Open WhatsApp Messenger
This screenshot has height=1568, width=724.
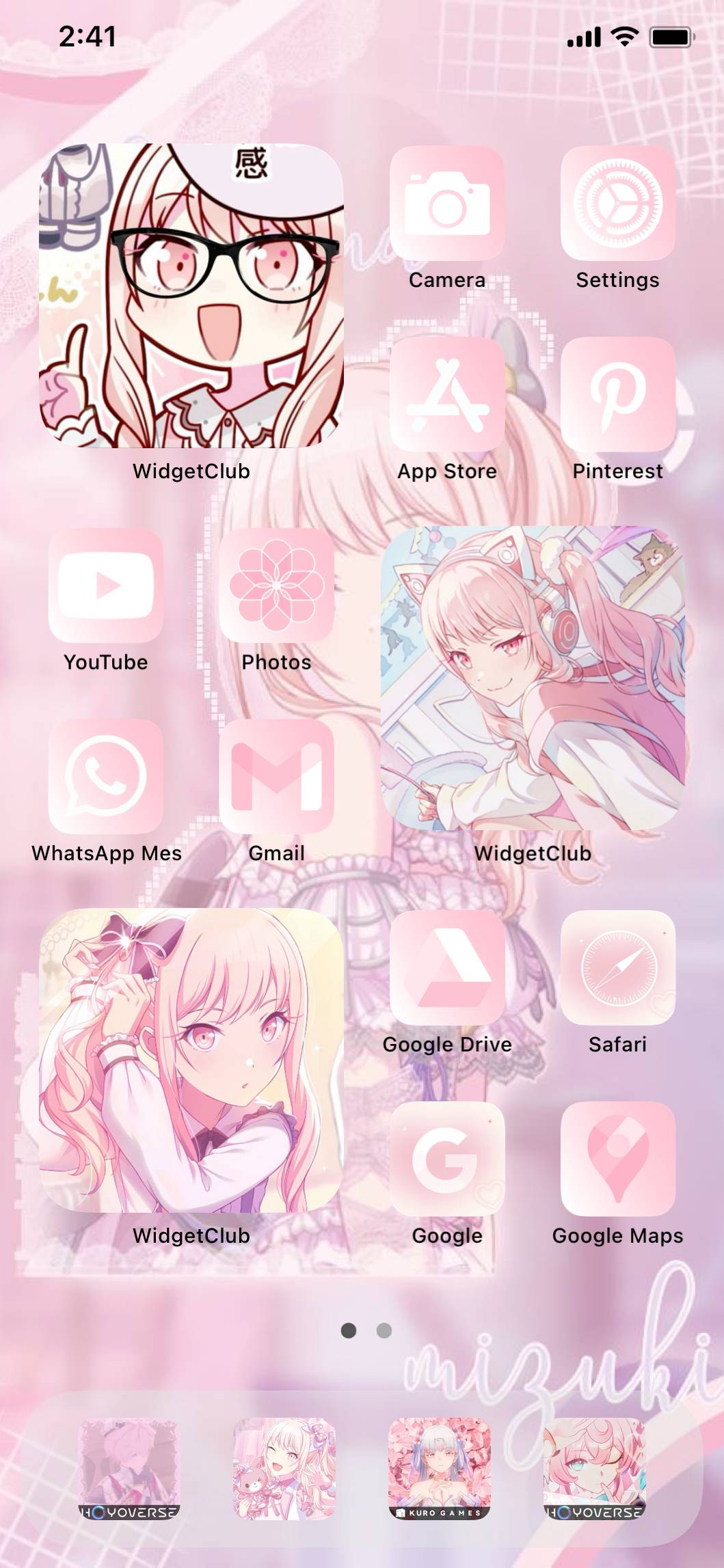106,777
